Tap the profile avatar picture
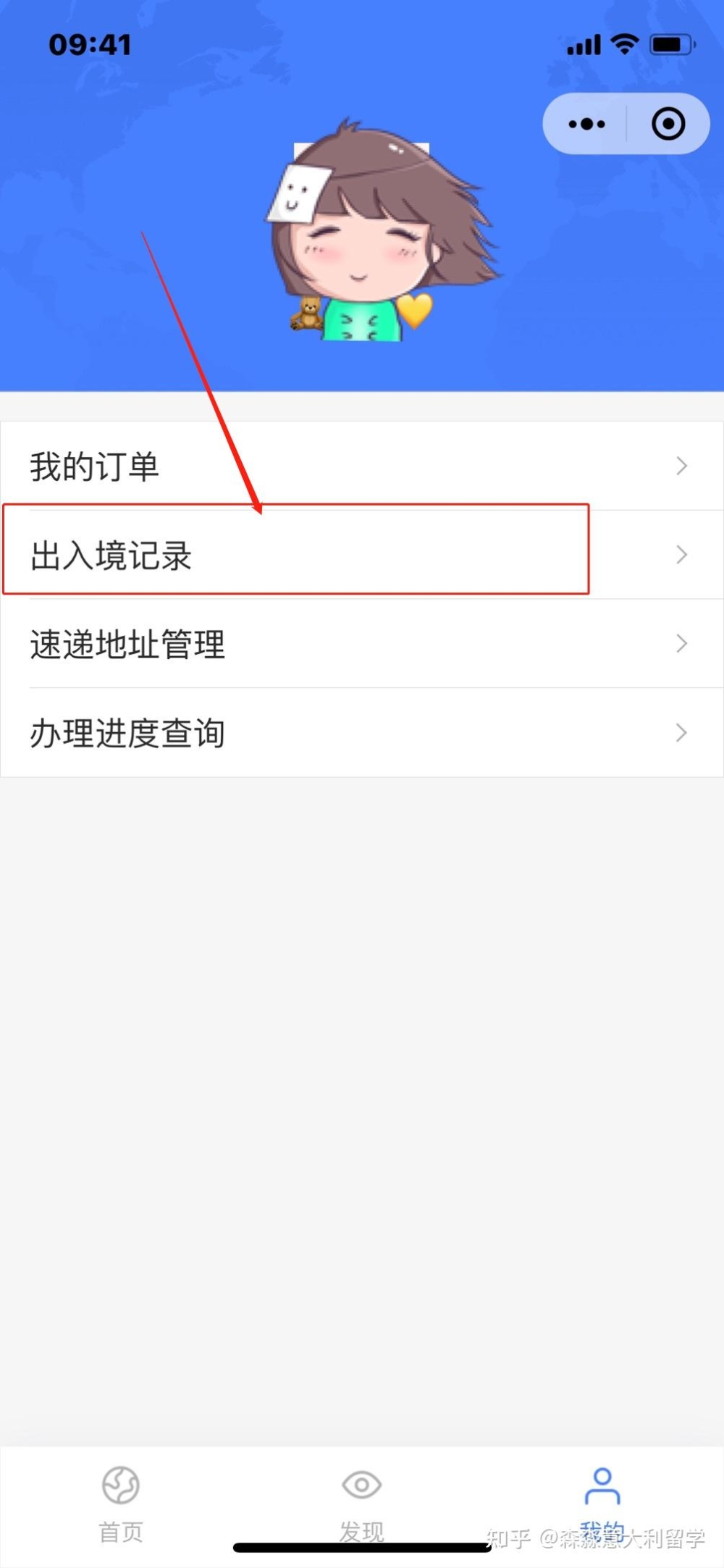Viewport: 724px width, 1568px height. (383, 230)
